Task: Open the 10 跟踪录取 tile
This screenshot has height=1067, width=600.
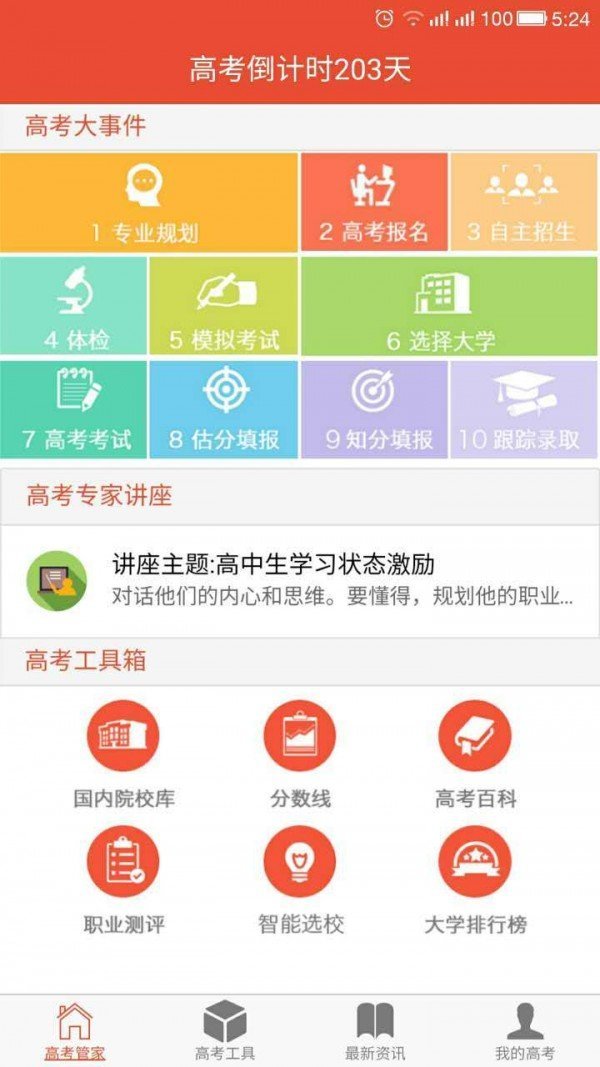Action: click(523, 410)
